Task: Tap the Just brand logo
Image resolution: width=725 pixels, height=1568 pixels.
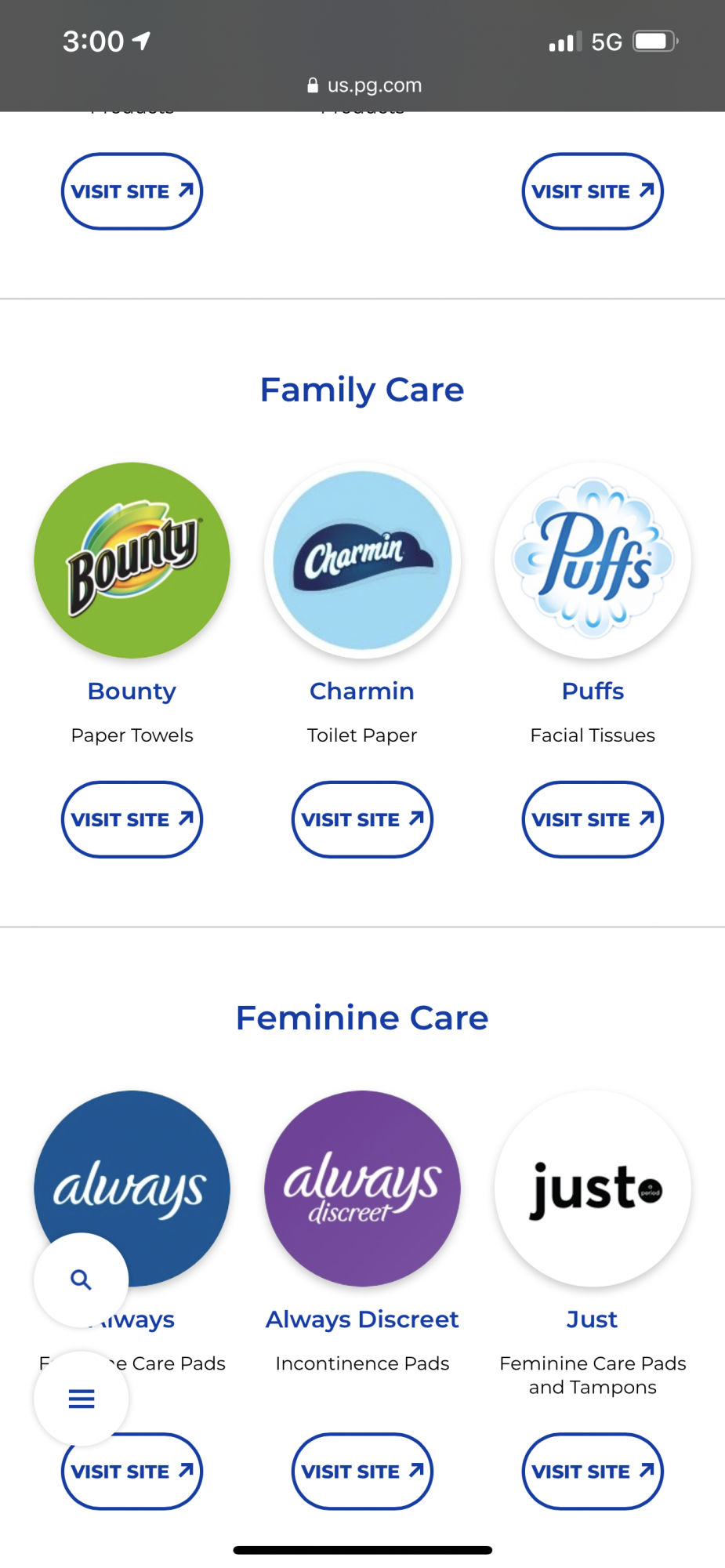Action: coord(593,1189)
